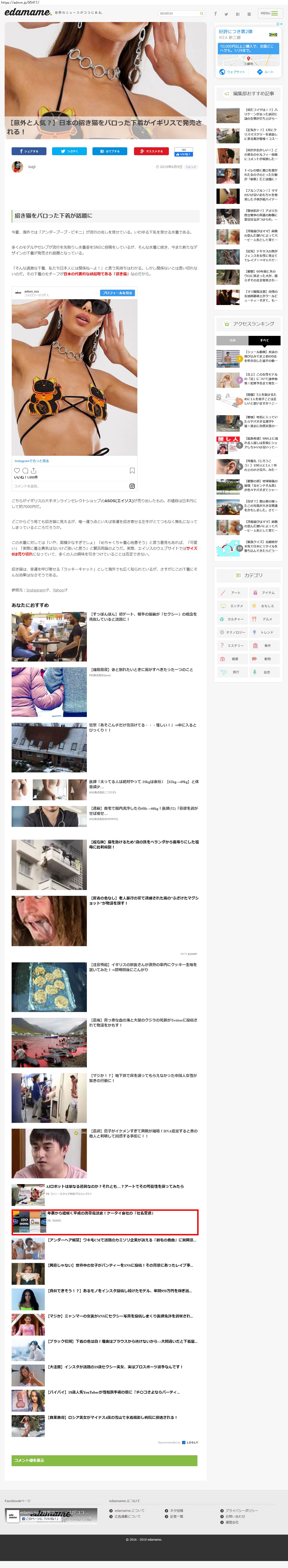Bookmark article with Hatena button
Image resolution: width=288 pixels, height=1568 pixels.
(110, 151)
